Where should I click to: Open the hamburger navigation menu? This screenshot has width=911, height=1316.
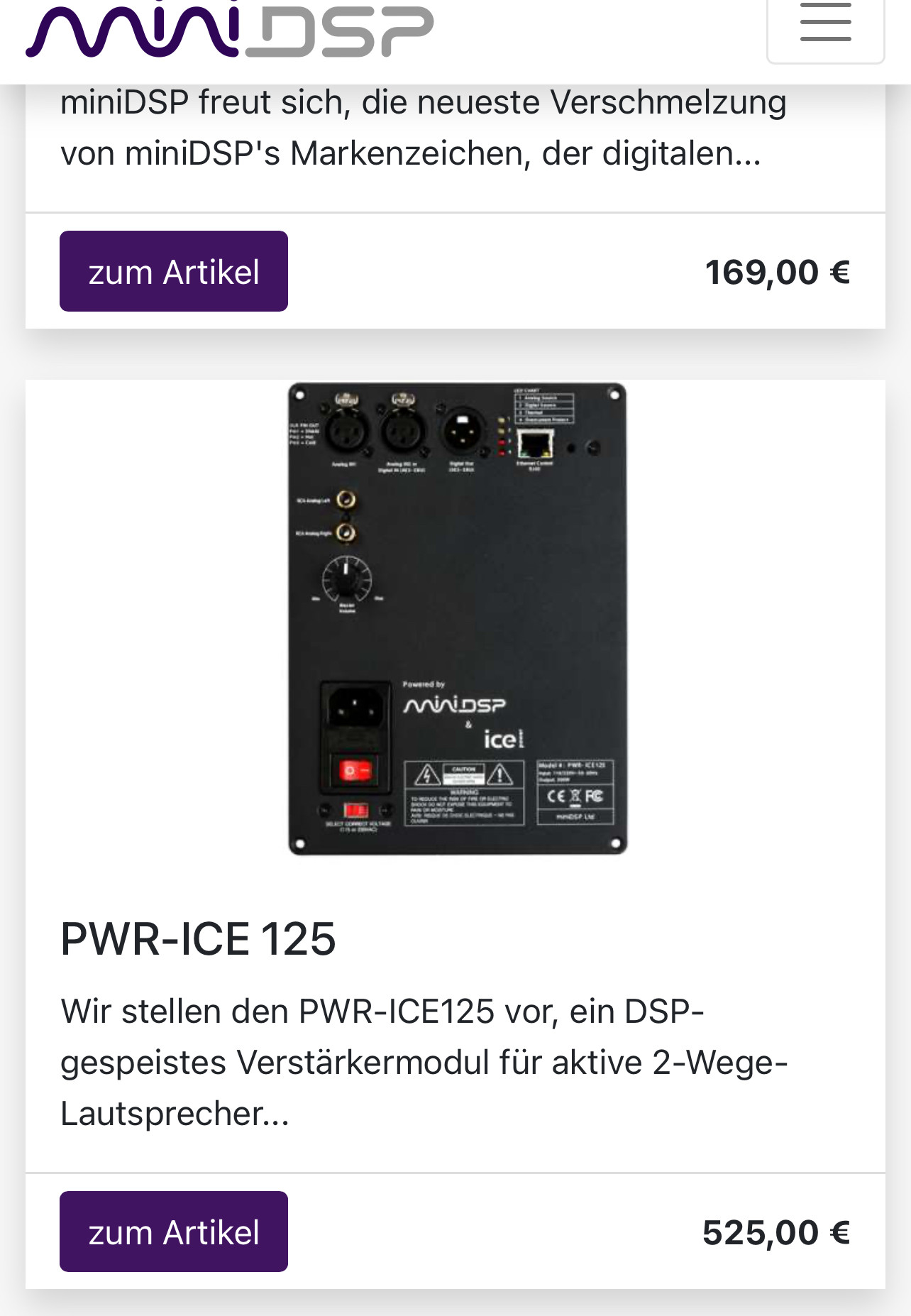[x=825, y=24]
